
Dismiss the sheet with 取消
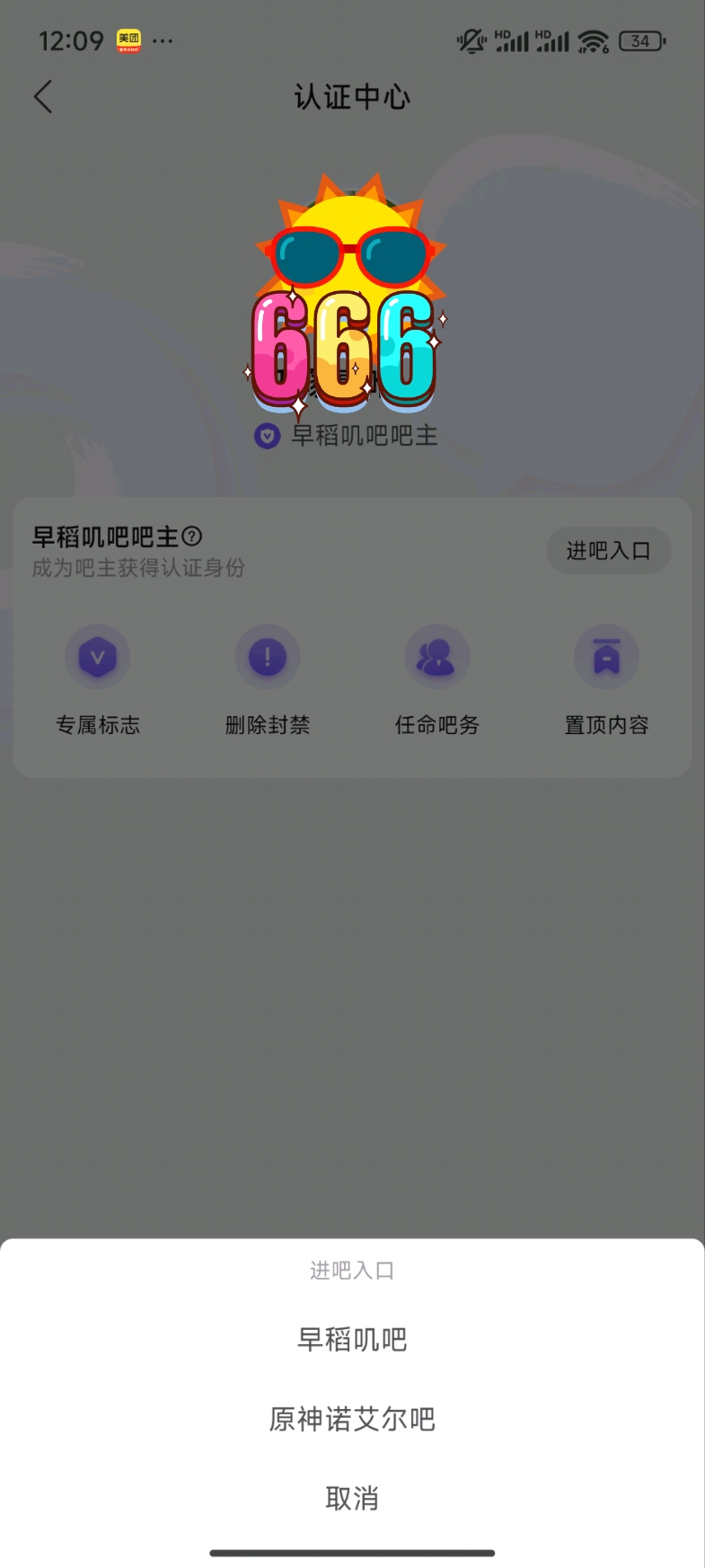click(x=352, y=1498)
